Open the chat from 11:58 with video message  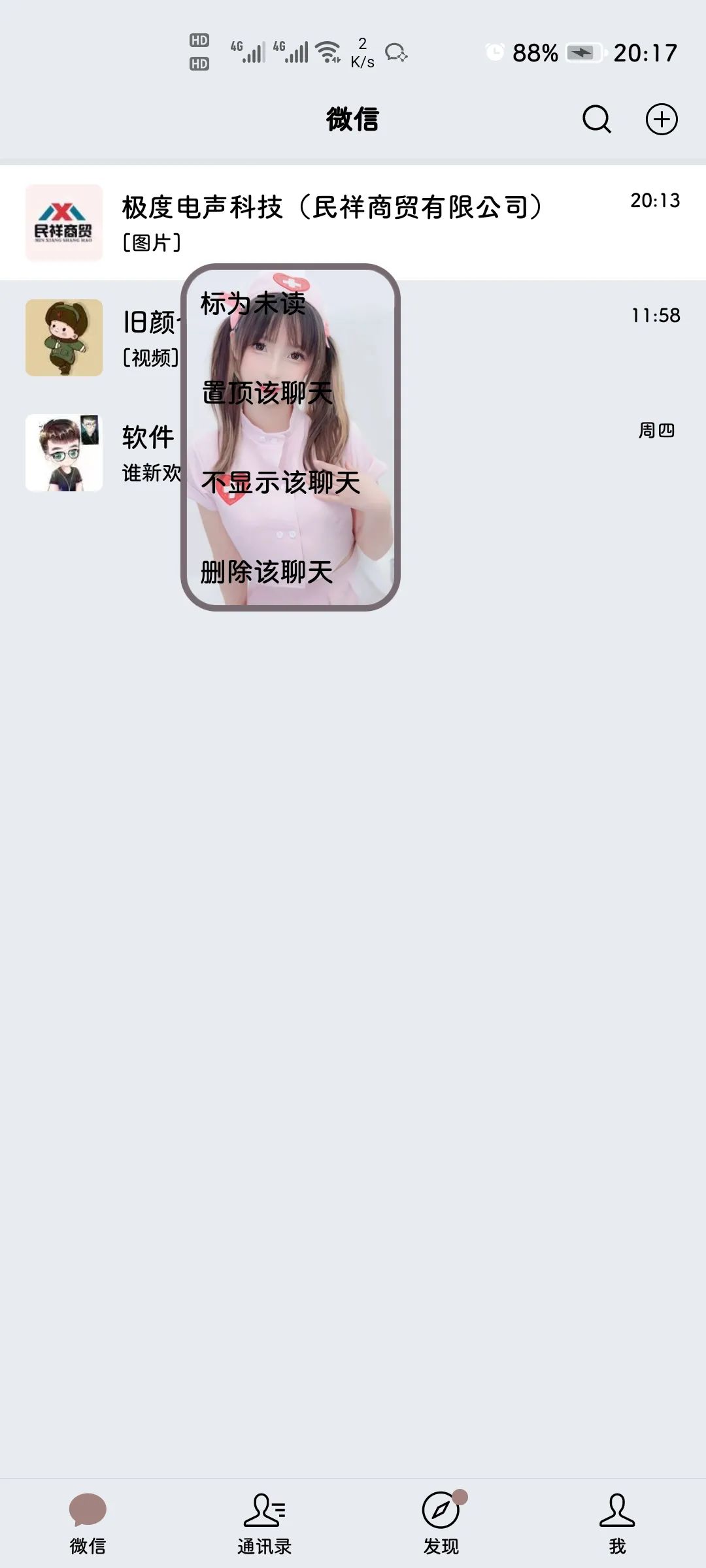pyautogui.click(x=523, y=338)
